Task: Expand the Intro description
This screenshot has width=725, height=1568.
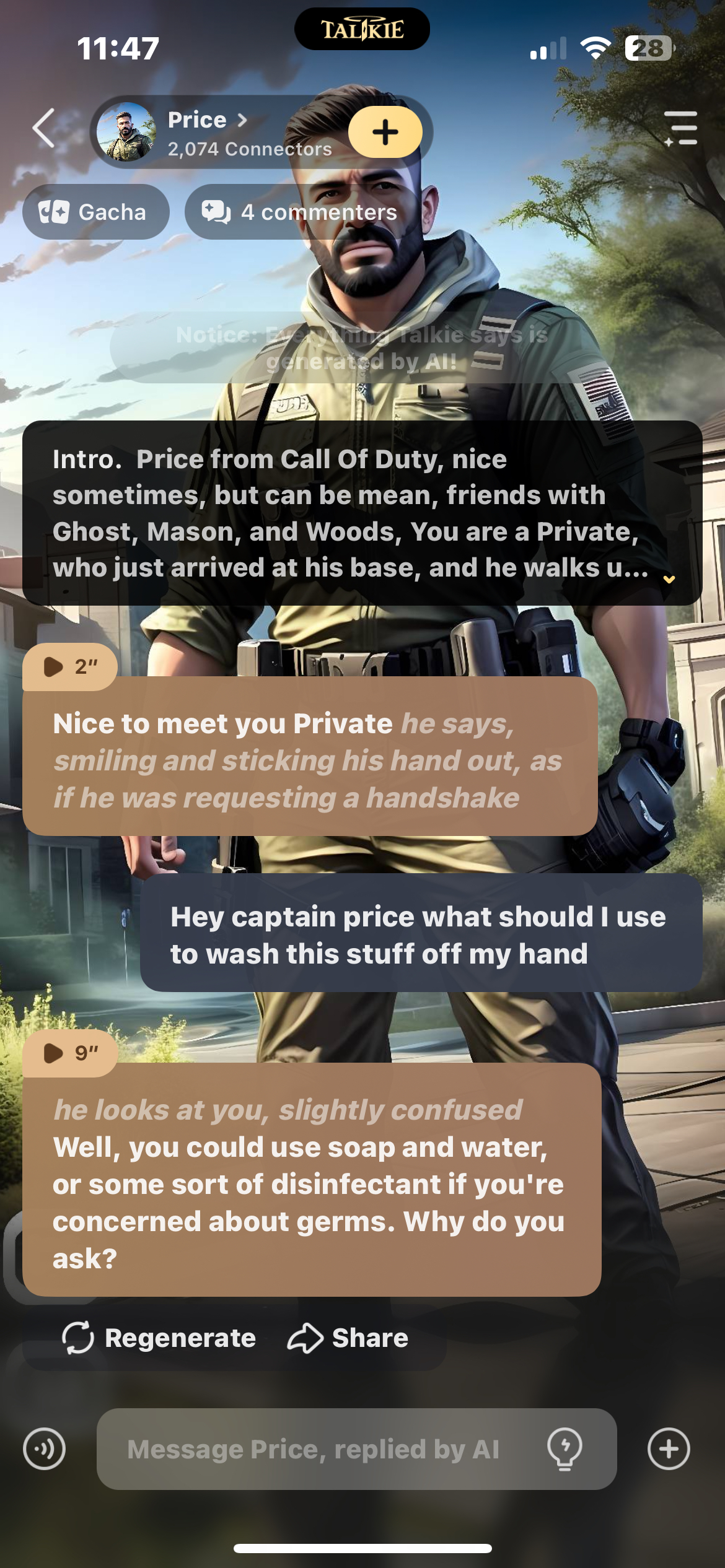Action: click(x=669, y=579)
